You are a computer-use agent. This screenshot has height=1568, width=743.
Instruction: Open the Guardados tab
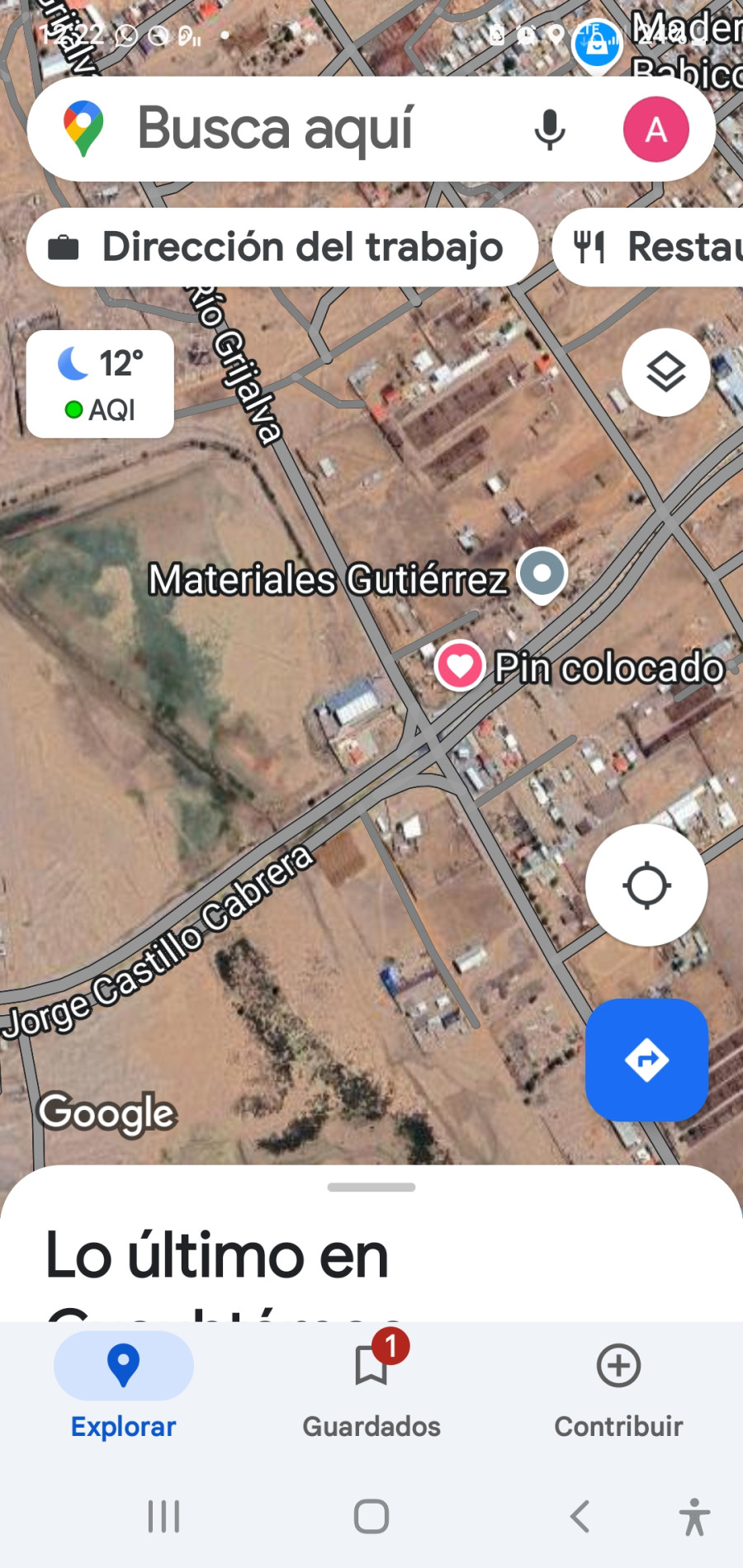(371, 1386)
